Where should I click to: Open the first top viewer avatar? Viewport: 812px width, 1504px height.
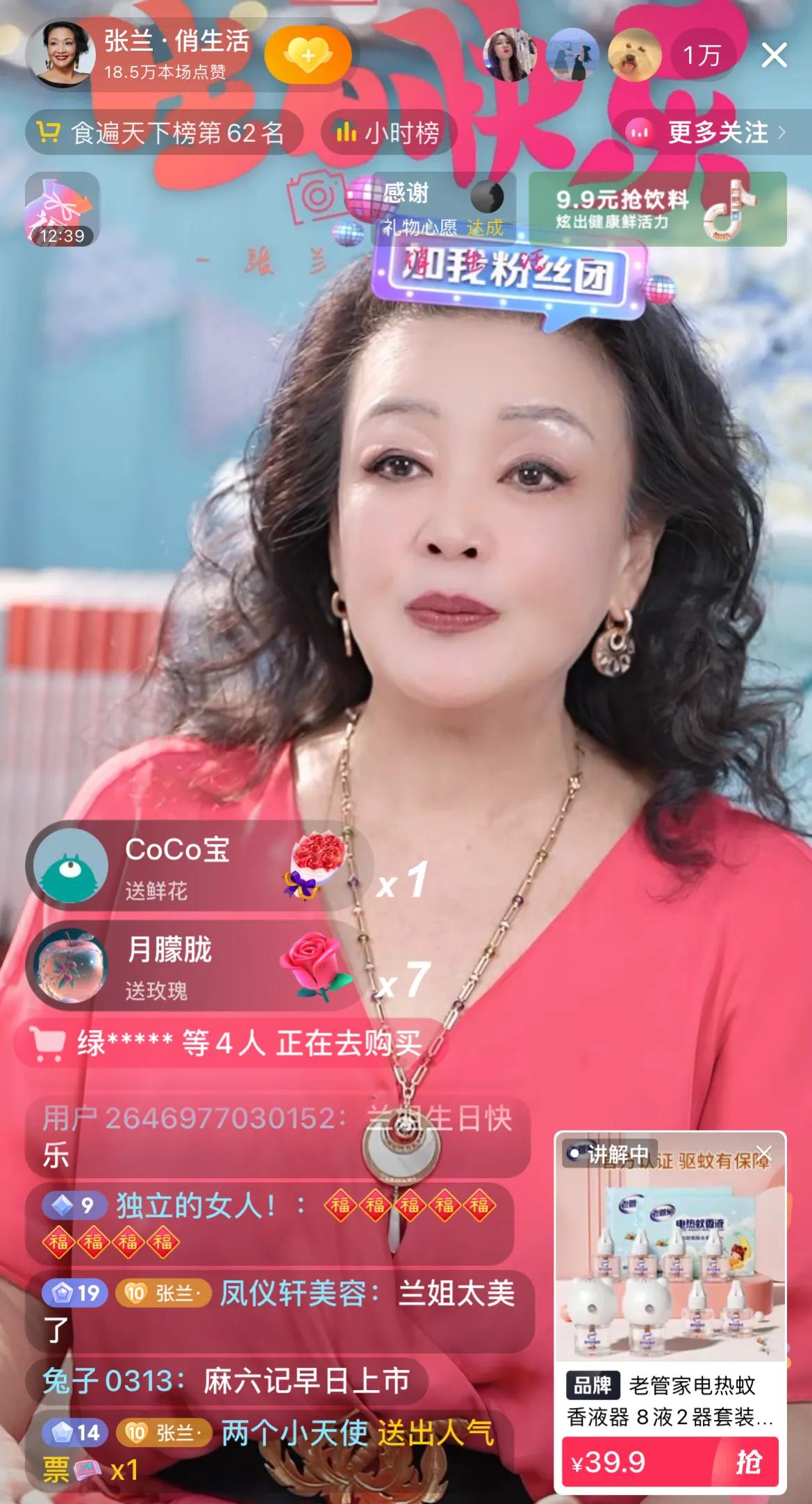(513, 55)
